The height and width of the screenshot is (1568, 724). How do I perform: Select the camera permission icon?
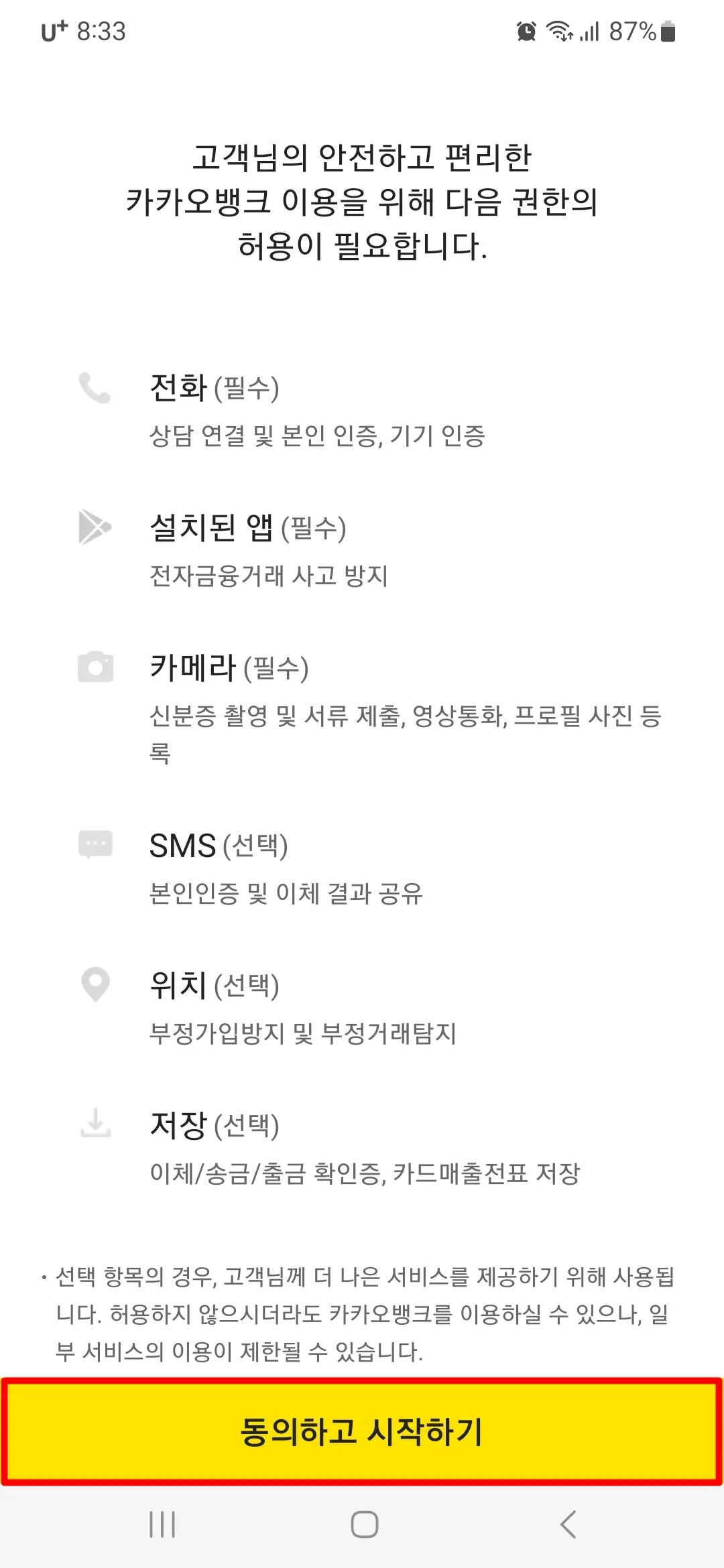tap(96, 667)
